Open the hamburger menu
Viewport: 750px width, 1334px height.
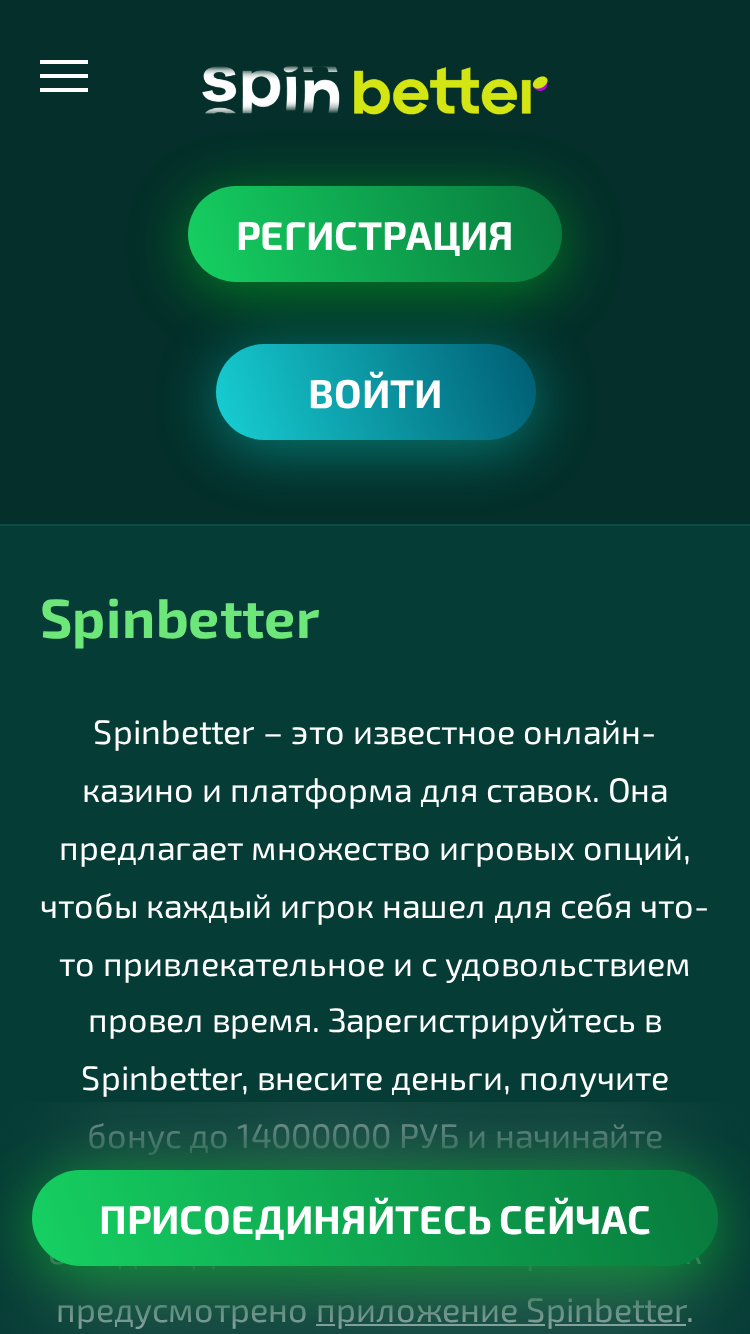pos(64,76)
